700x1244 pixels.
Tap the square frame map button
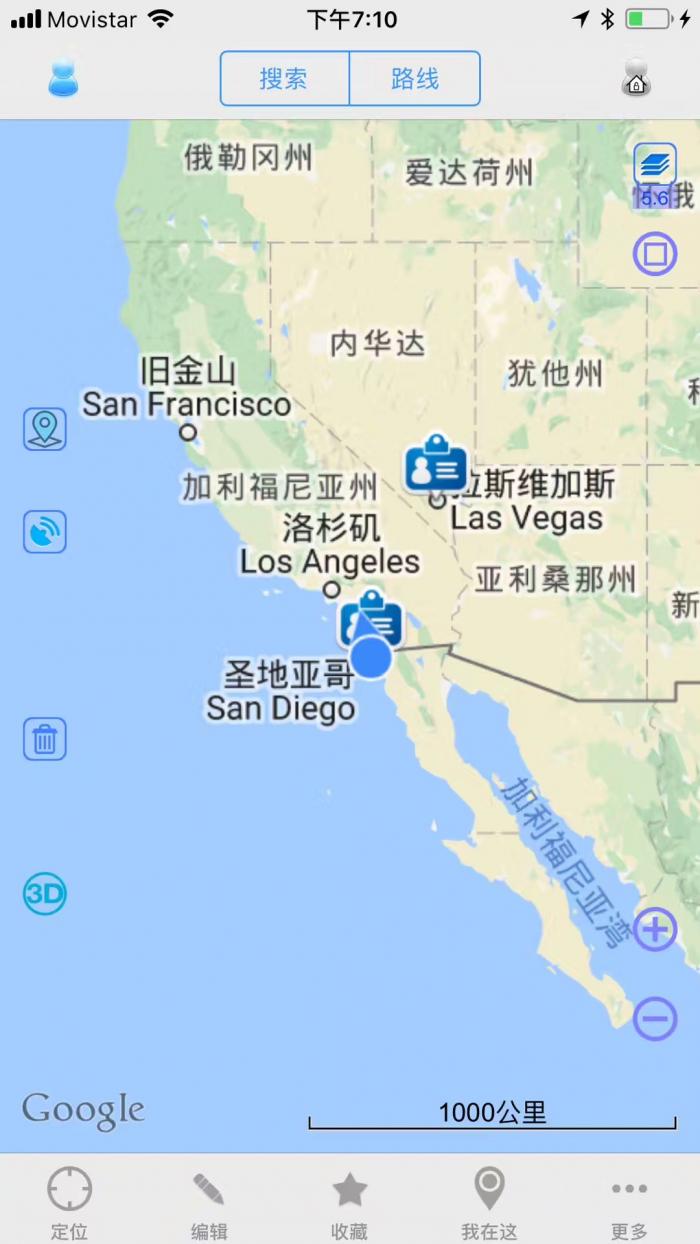click(655, 254)
